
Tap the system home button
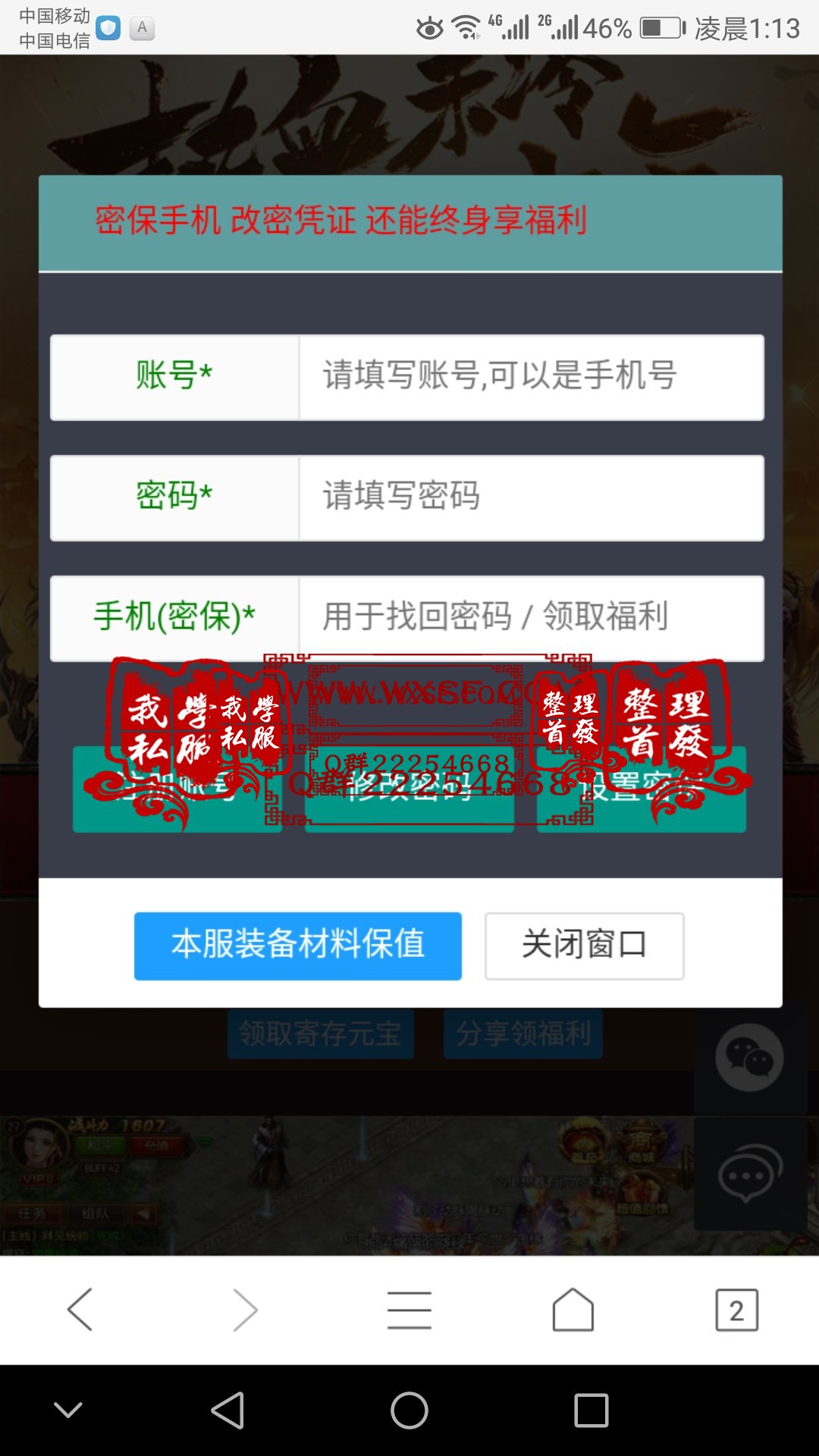point(409,1410)
